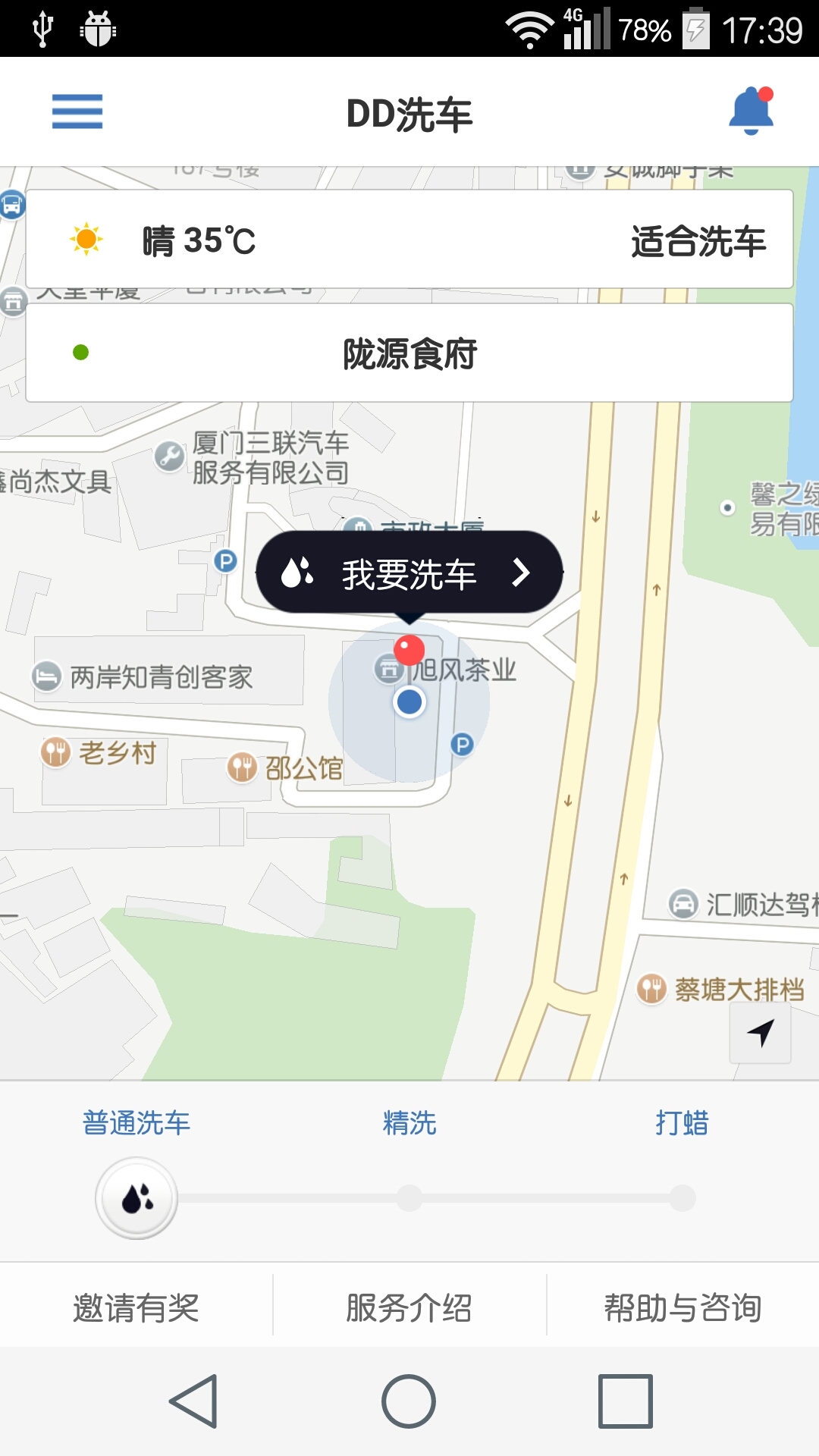Open 服务介绍 service introduction
This screenshot has width=819, height=1456.
(409, 1307)
